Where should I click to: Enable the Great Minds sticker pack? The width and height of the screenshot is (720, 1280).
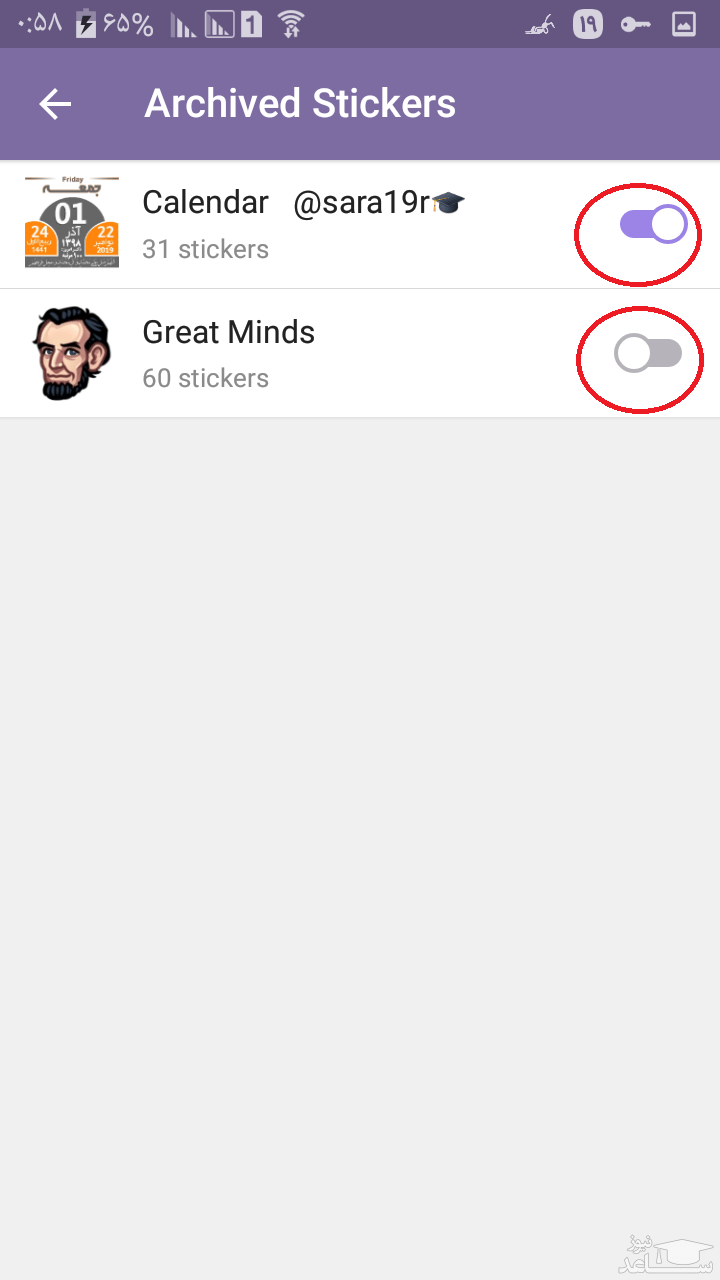coord(648,353)
